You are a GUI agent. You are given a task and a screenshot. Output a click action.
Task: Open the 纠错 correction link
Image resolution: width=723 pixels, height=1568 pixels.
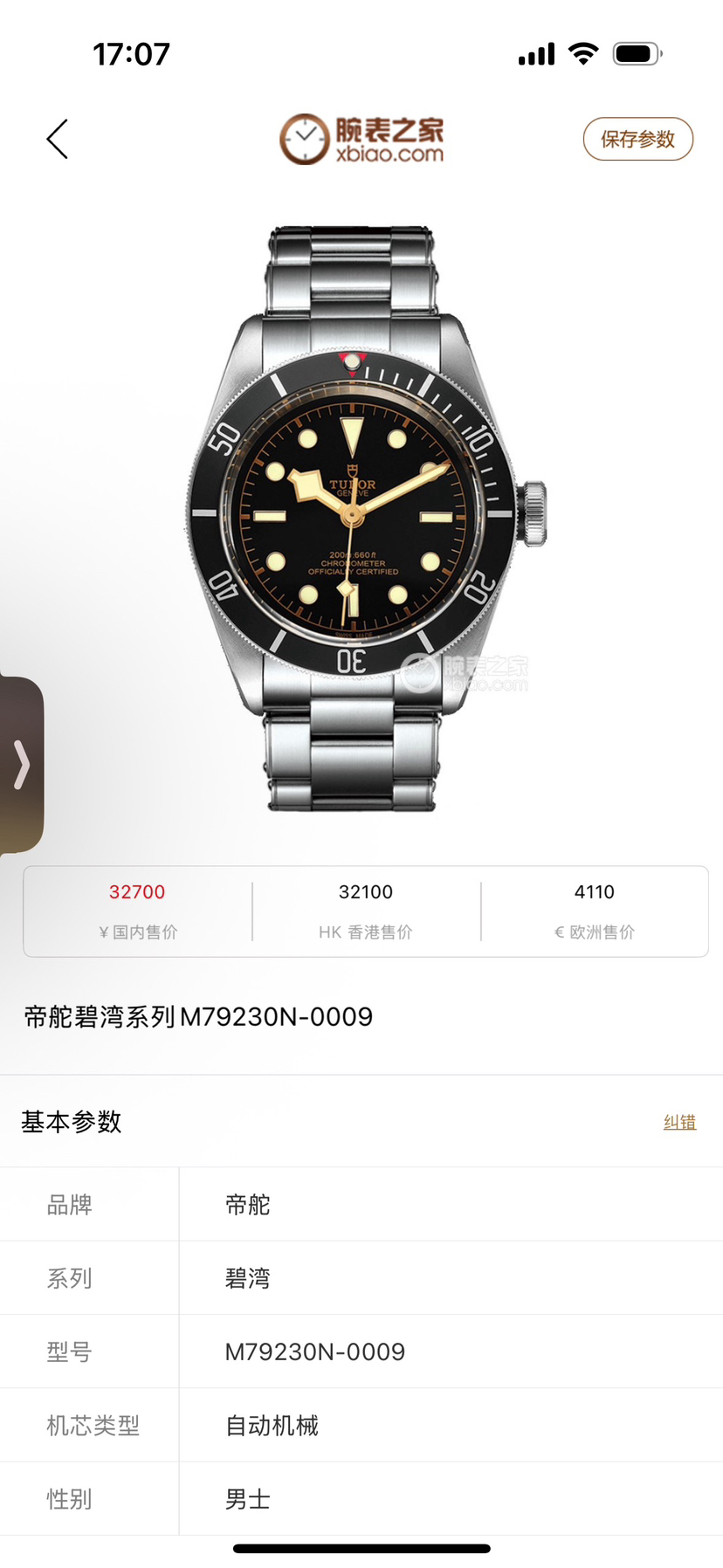click(679, 1122)
